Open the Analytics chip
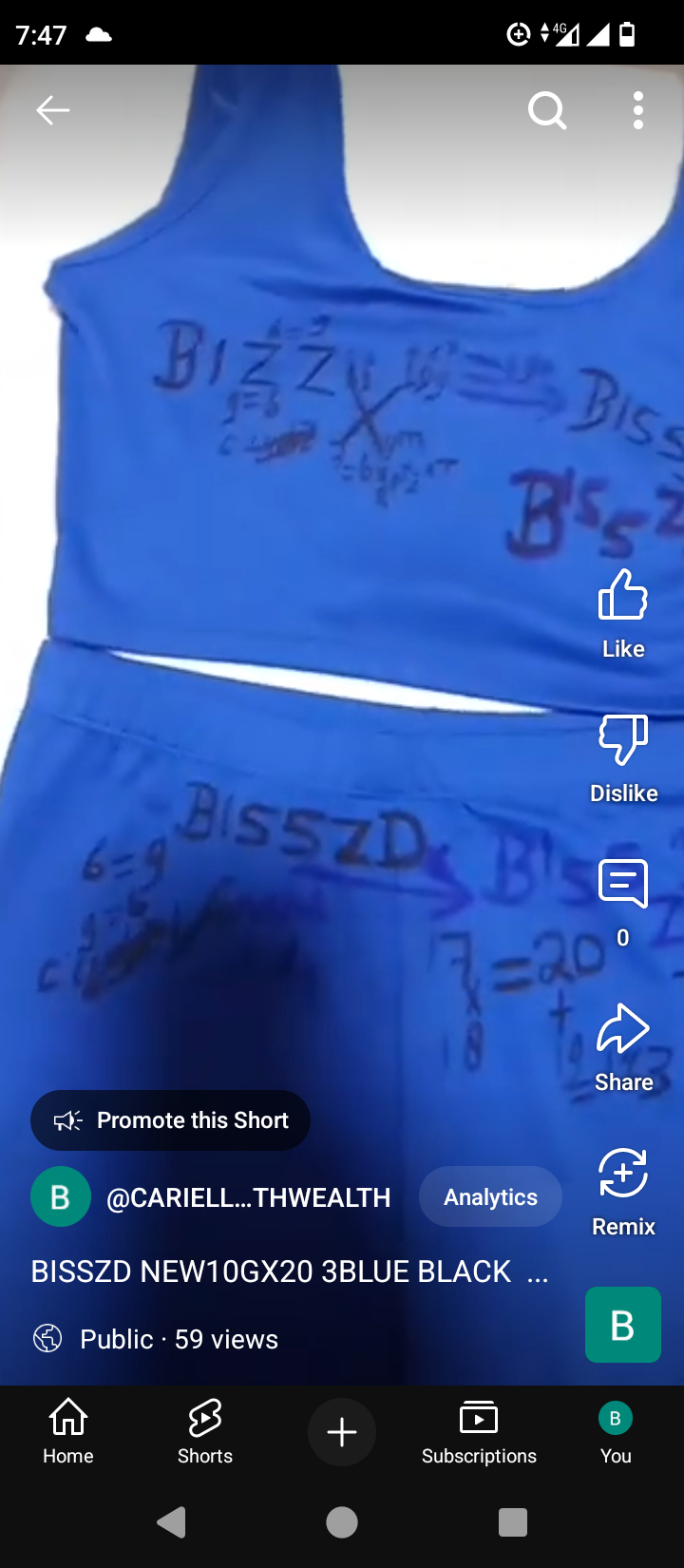The height and width of the screenshot is (1568, 684). (x=490, y=1197)
